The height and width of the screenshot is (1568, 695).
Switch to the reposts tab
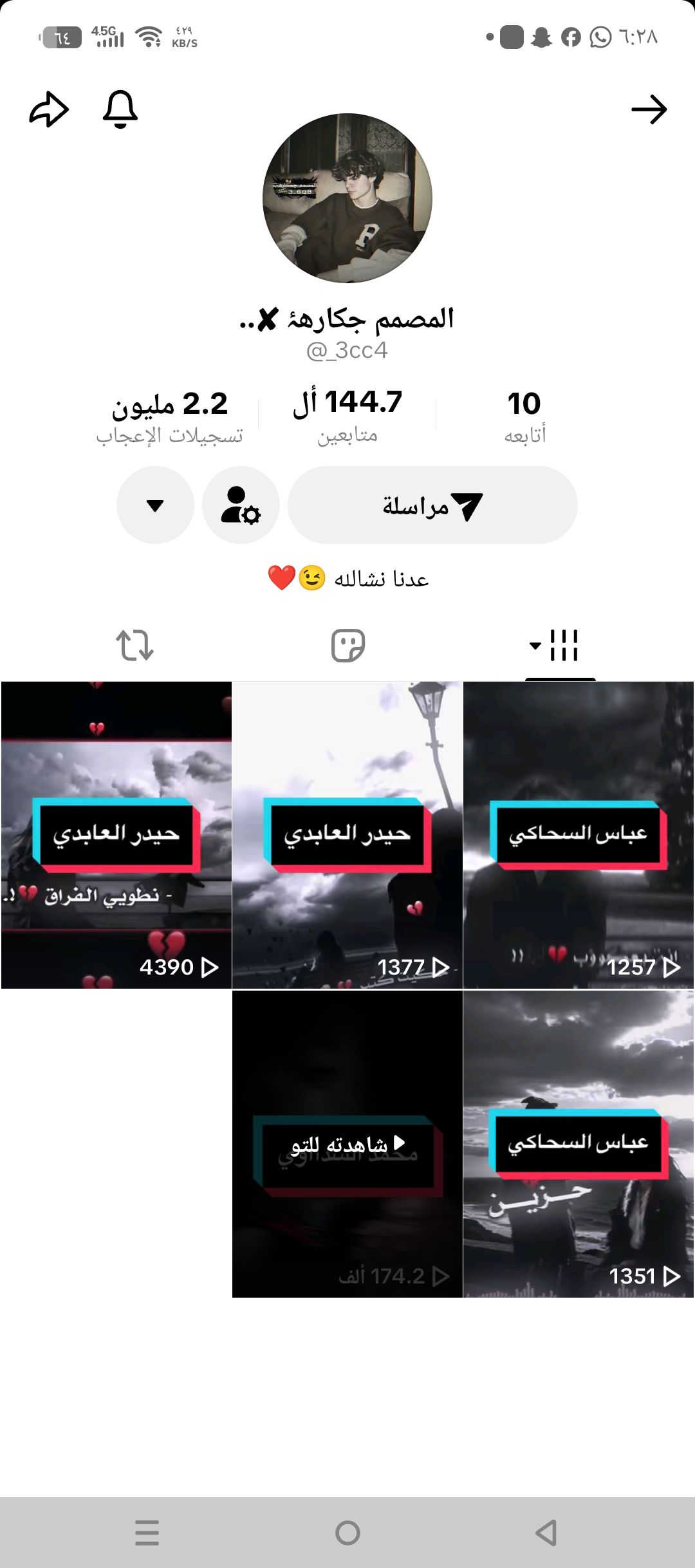134,645
